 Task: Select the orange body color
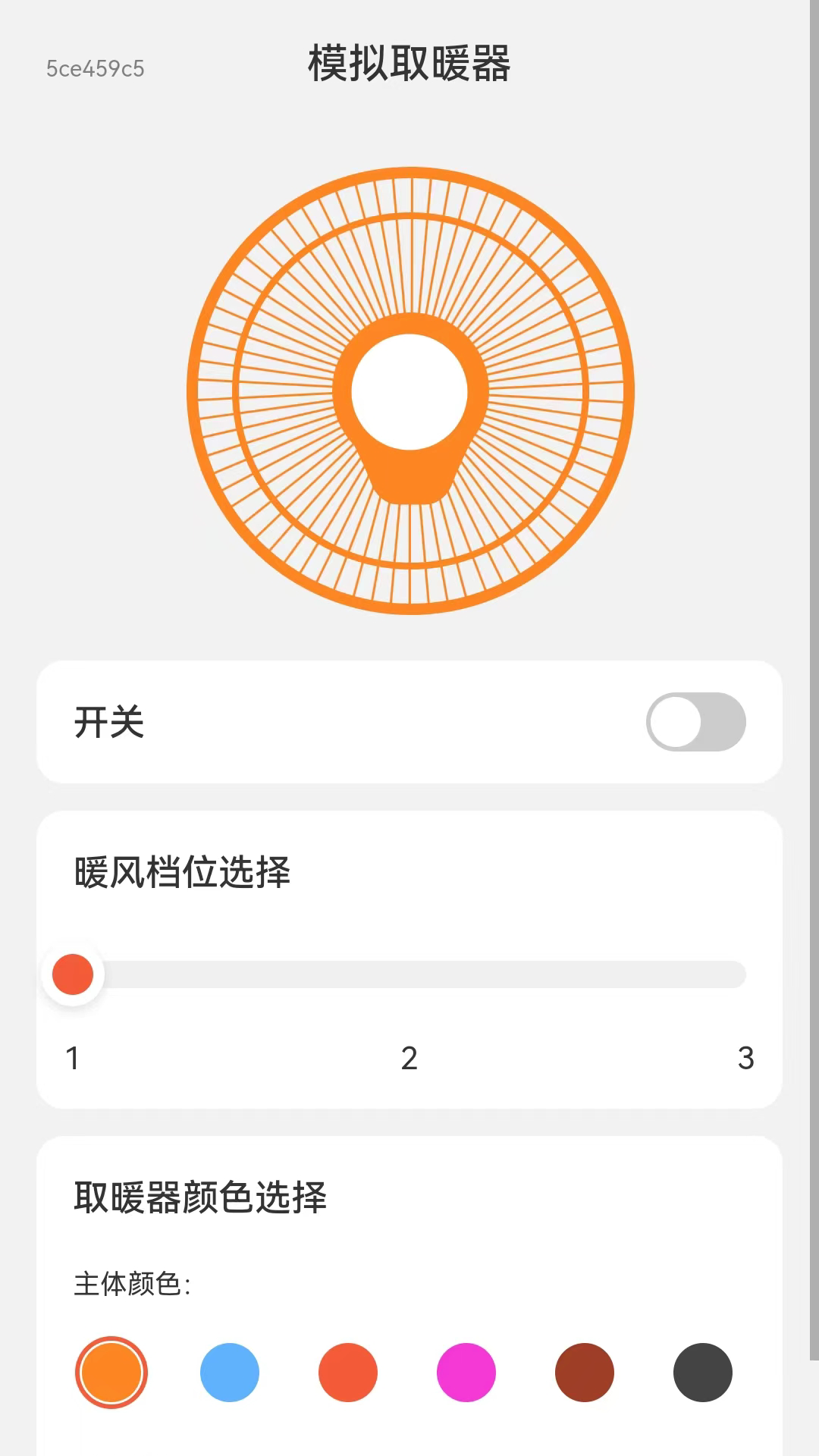111,1373
